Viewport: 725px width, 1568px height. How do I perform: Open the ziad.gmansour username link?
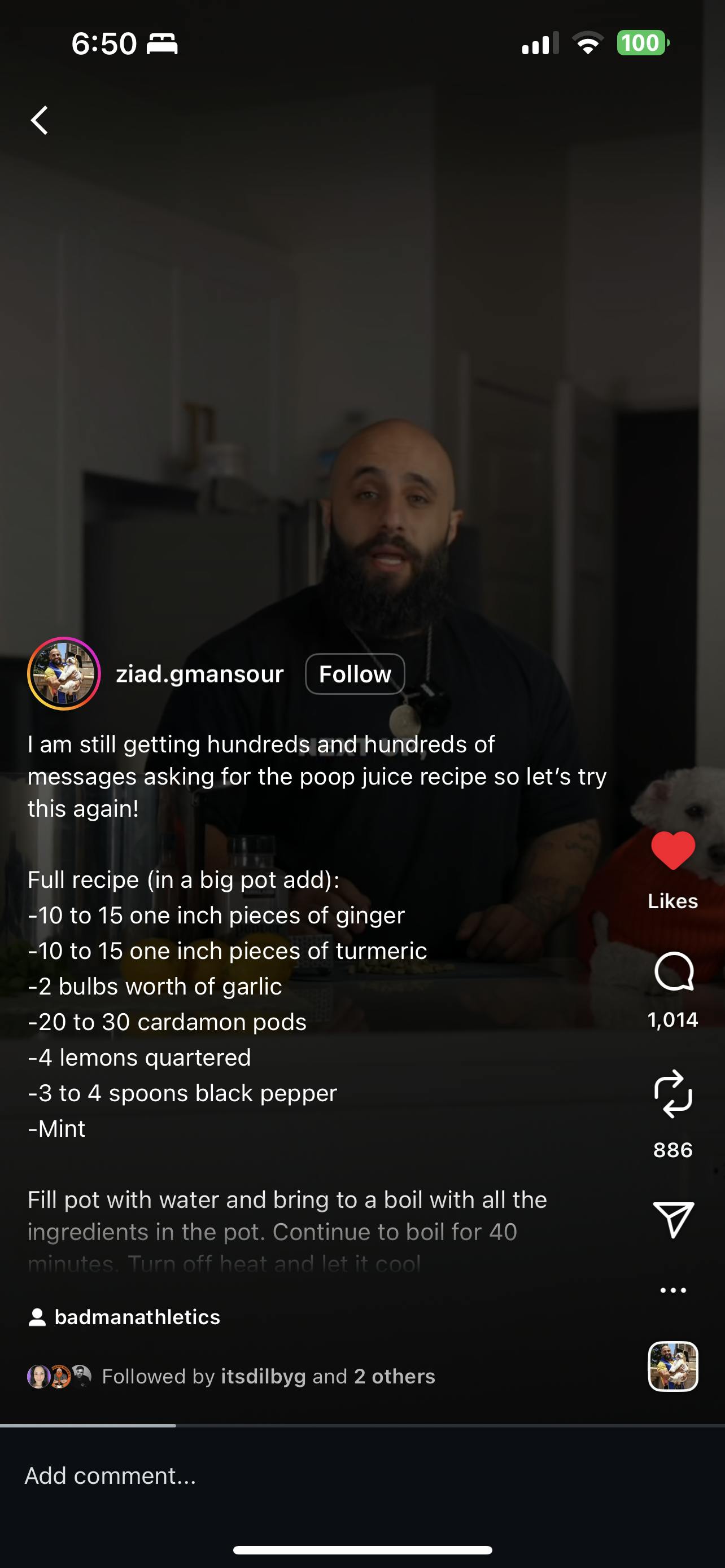[x=200, y=674]
